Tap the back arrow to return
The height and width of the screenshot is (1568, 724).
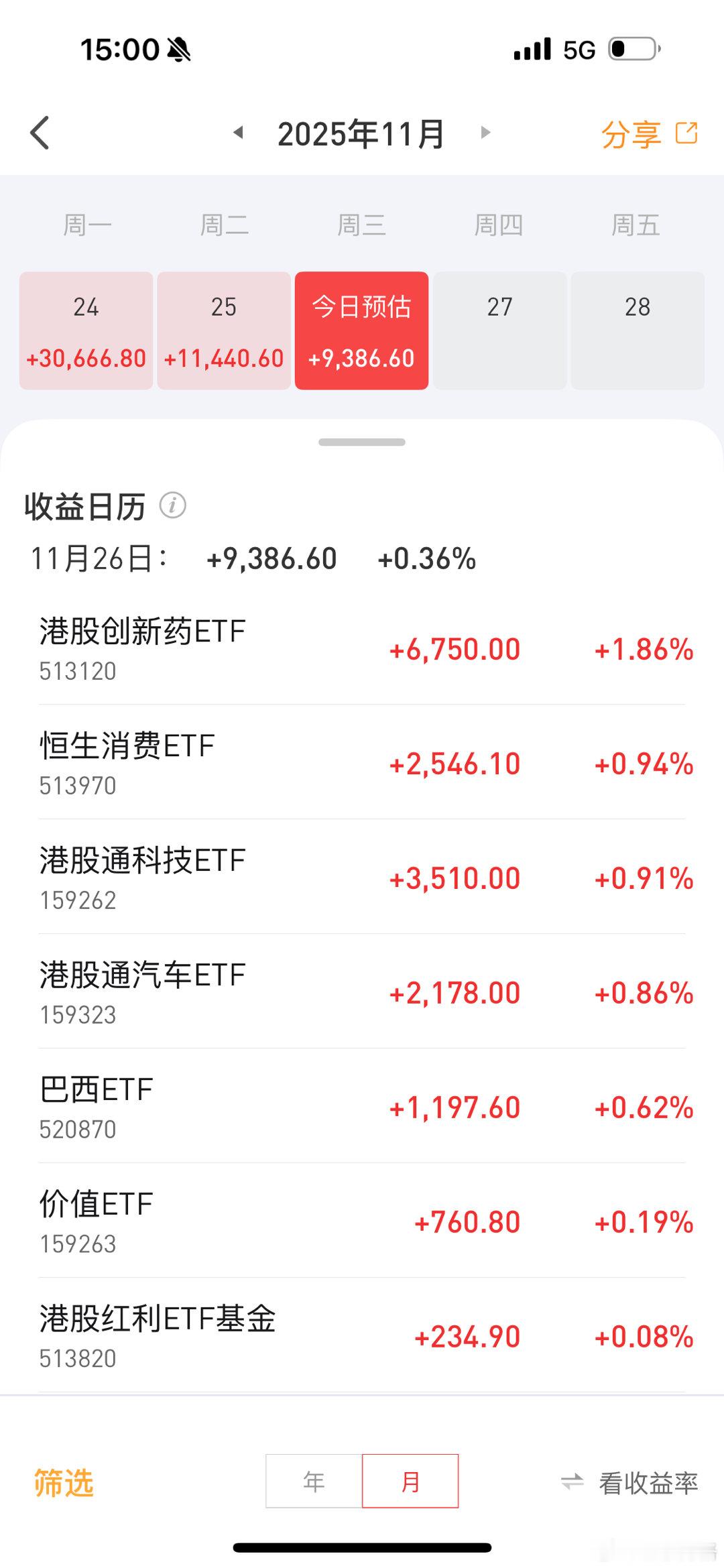tap(40, 133)
